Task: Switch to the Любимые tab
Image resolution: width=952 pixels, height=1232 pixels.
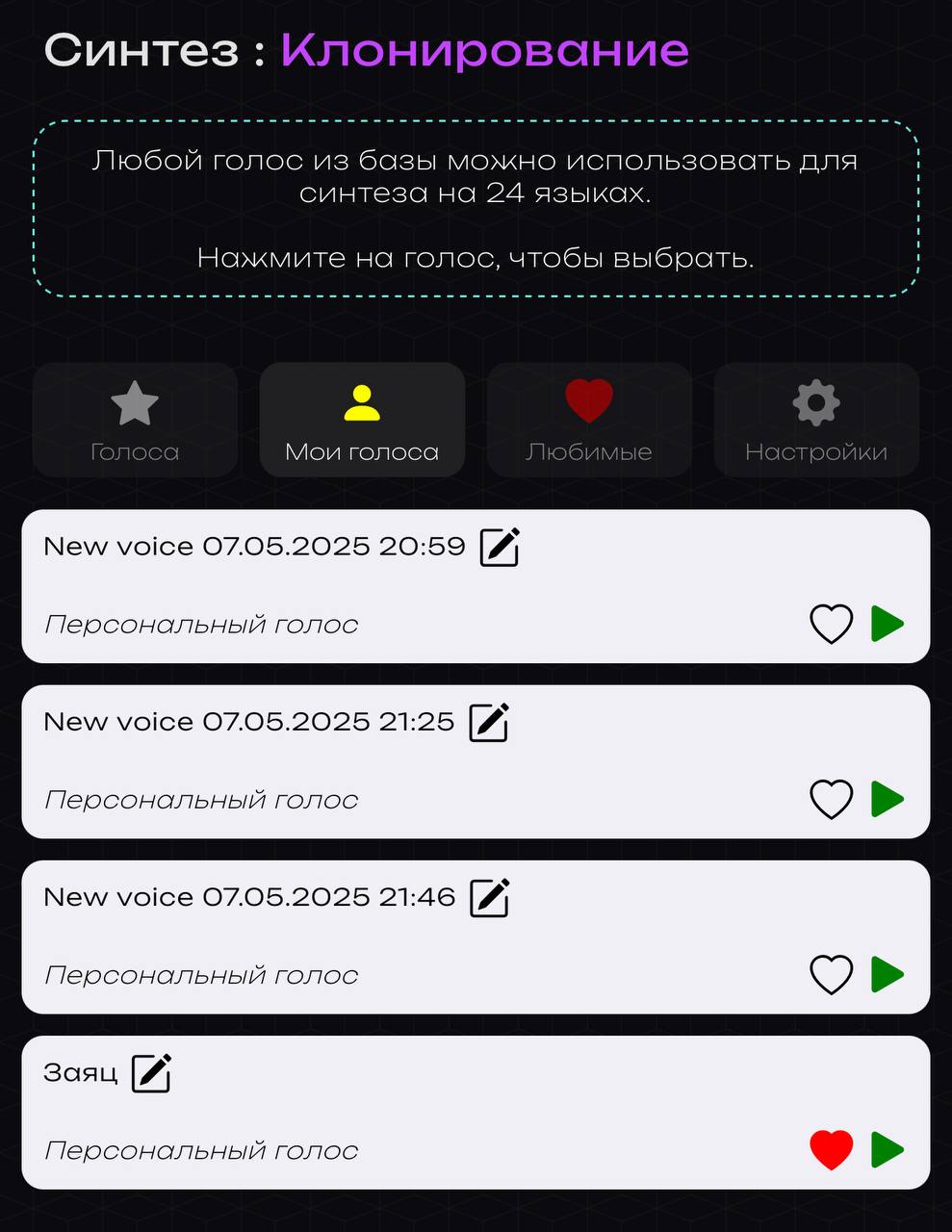Action: click(589, 421)
